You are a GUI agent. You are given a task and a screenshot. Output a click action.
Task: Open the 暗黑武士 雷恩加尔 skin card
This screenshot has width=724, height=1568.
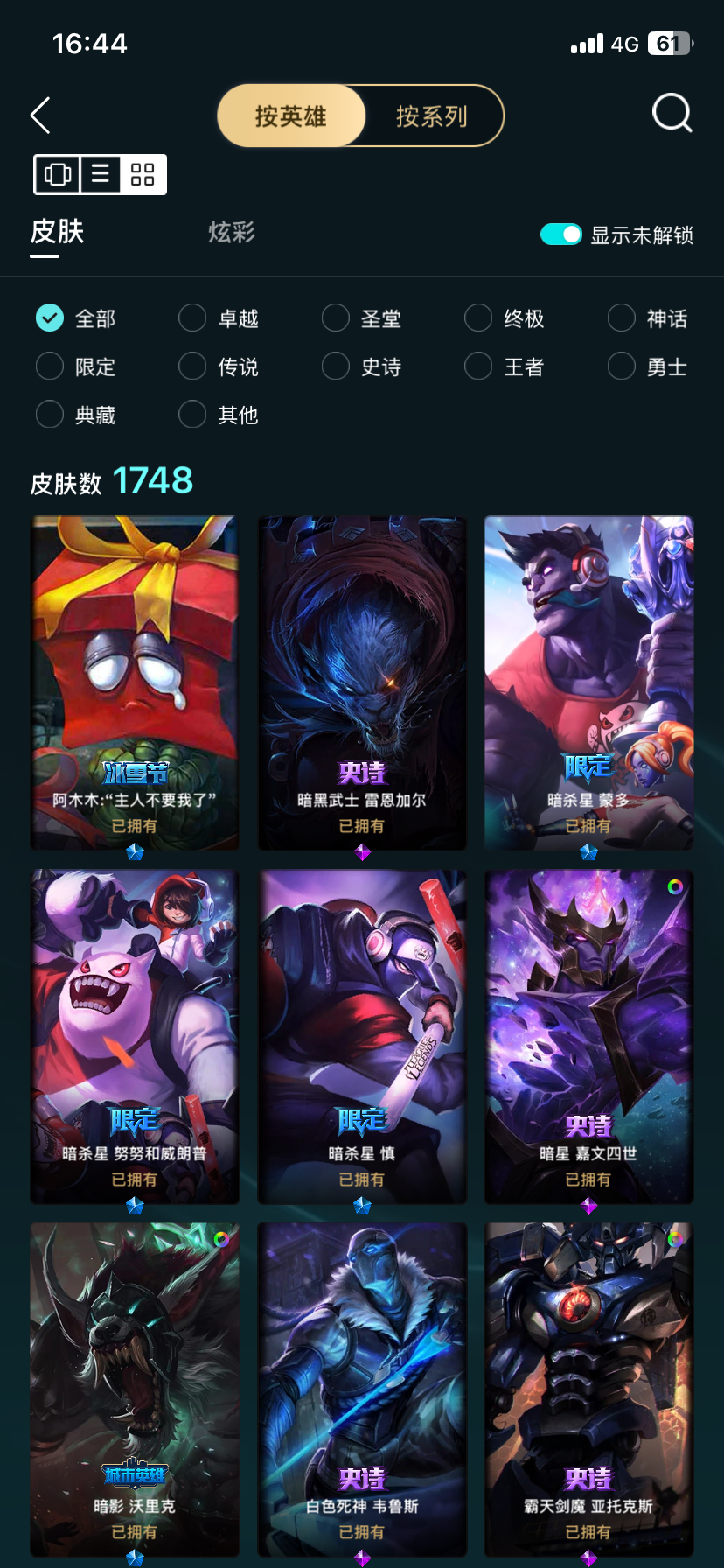[362, 682]
